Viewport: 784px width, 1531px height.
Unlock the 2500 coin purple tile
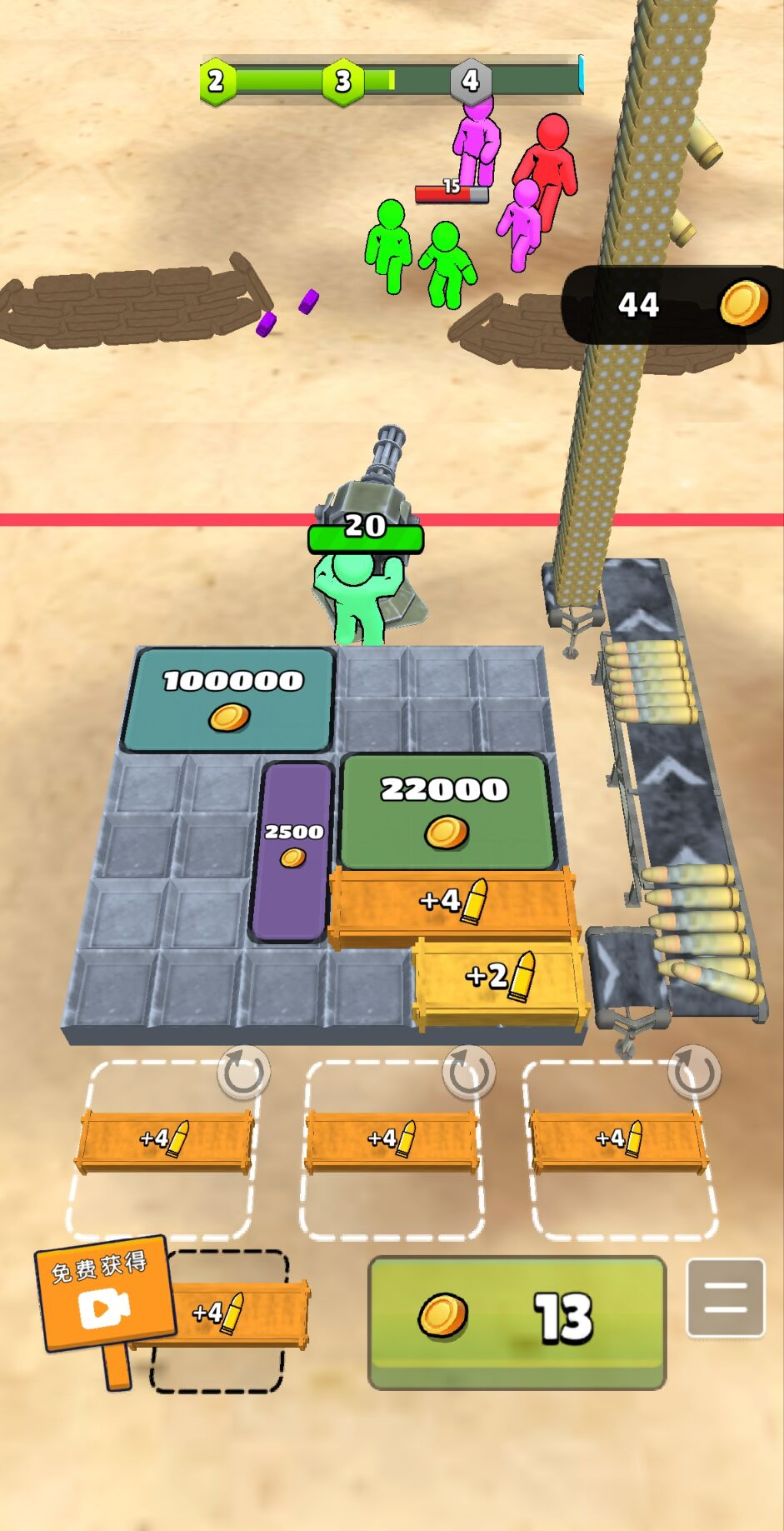click(x=292, y=850)
